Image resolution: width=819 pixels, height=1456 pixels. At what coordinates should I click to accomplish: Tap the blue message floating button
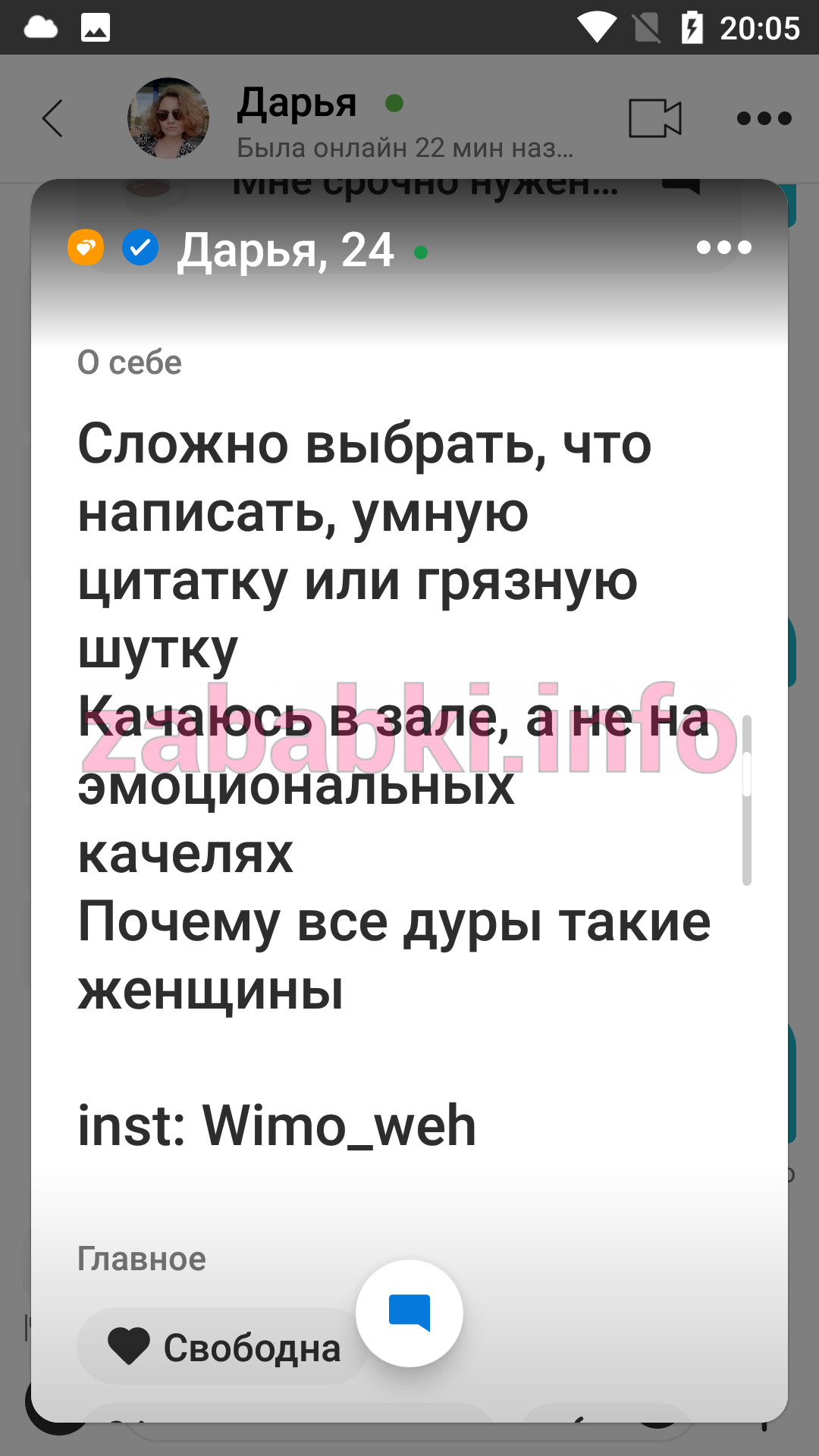tap(409, 1313)
